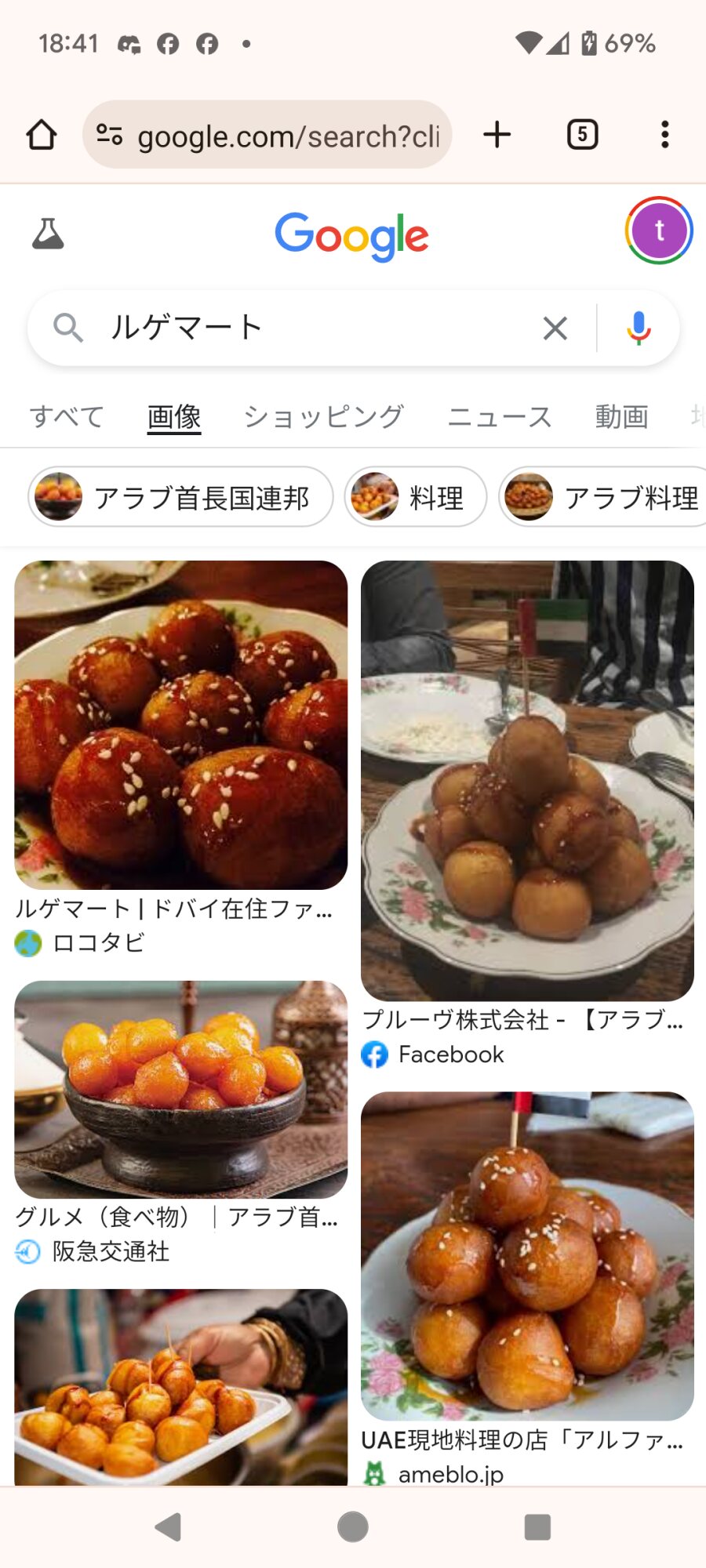Screen dimensions: 706x1568
Task: Switch to the ニュース tab
Action: tap(500, 416)
